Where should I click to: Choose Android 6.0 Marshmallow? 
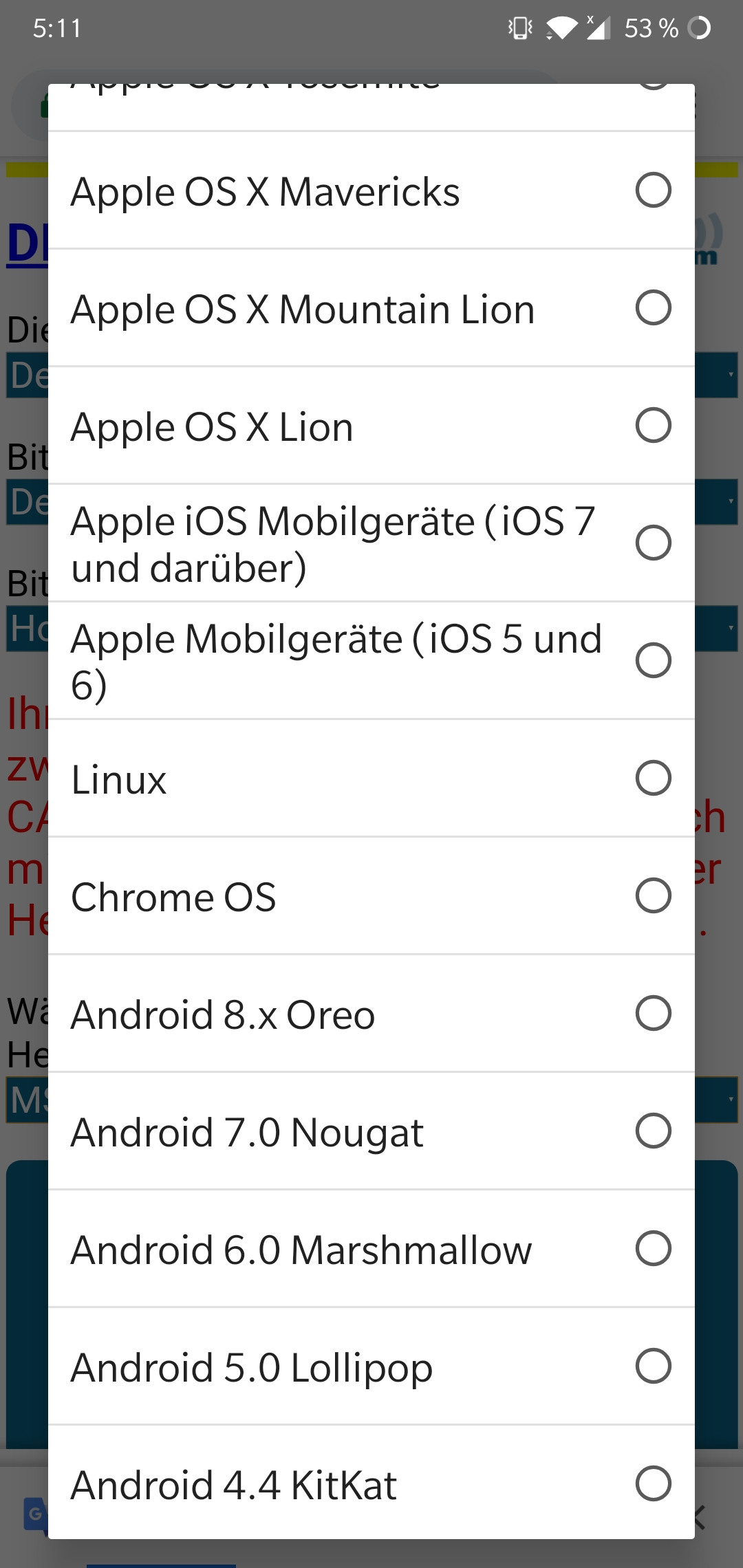[x=371, y=1249]
